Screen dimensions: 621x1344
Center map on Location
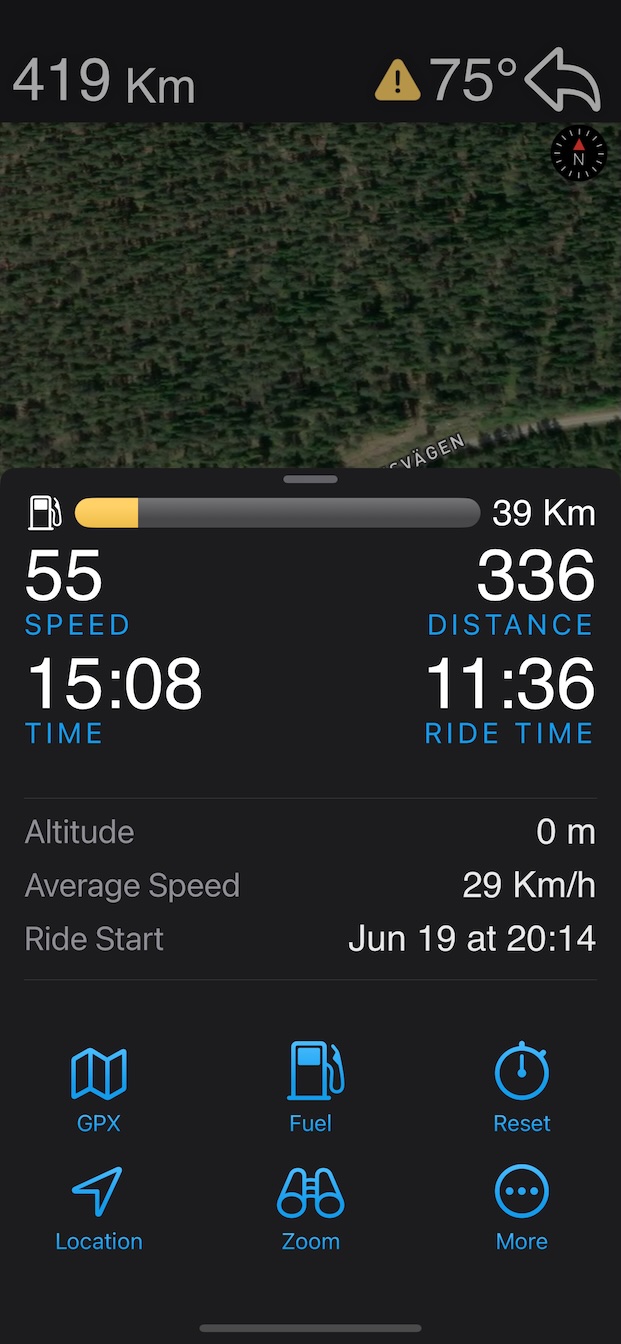tap(99, 1209)
